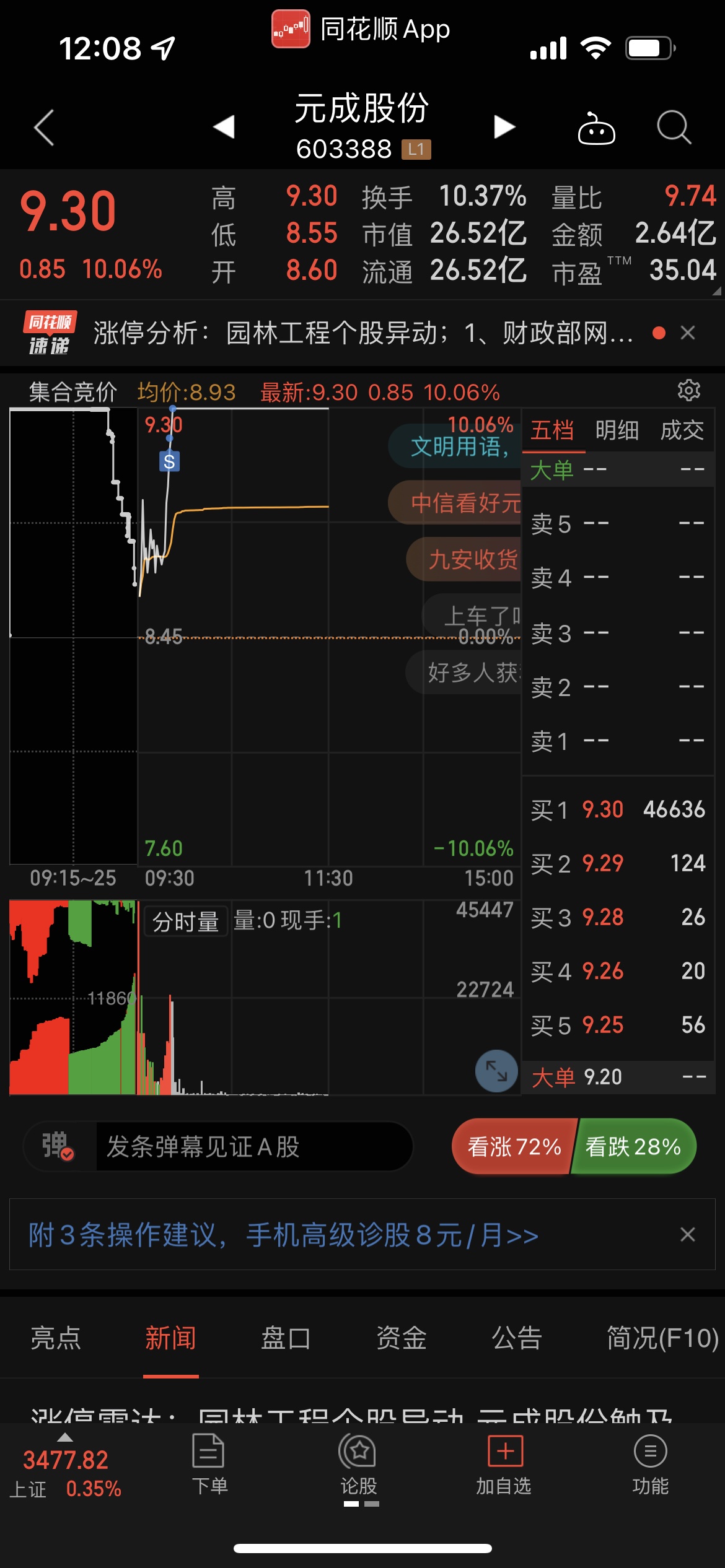Open the 功能 menu
This screenshot has width=725, height=1568.
click(x=650, y=1465)
